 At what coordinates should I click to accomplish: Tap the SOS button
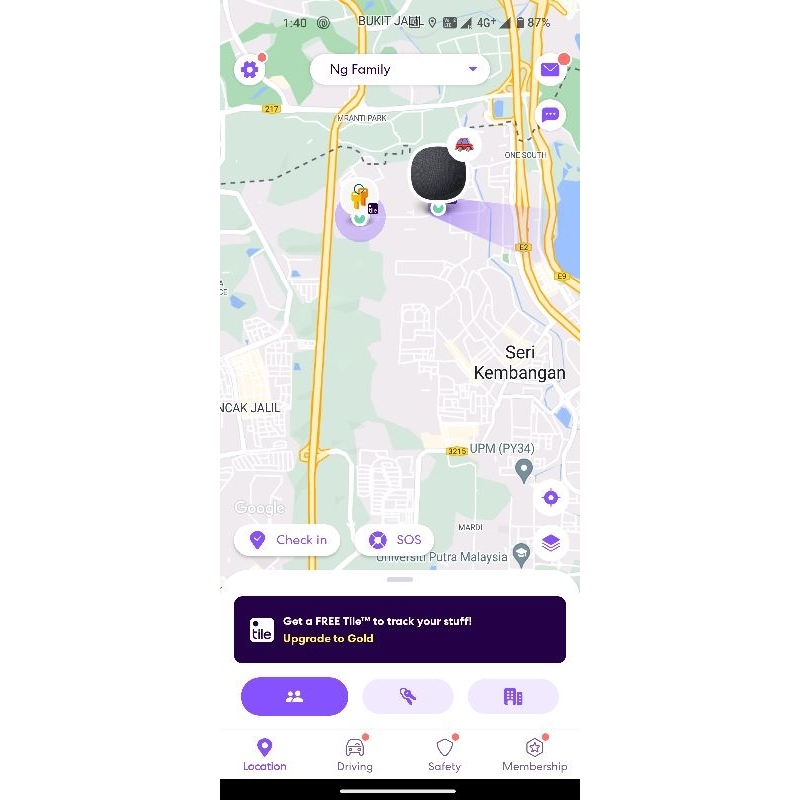[394, 540]
